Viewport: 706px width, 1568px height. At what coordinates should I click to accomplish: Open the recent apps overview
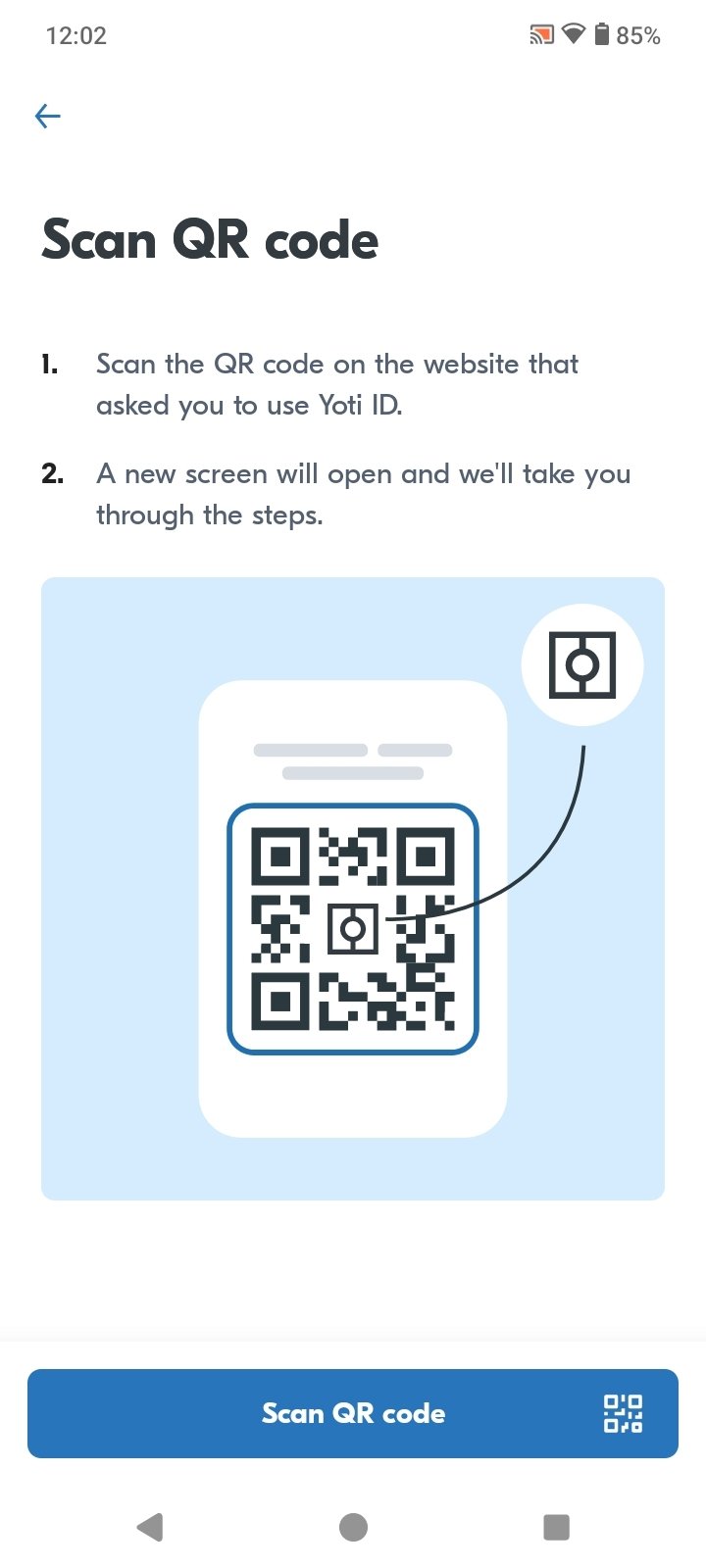coord(556,1527)
